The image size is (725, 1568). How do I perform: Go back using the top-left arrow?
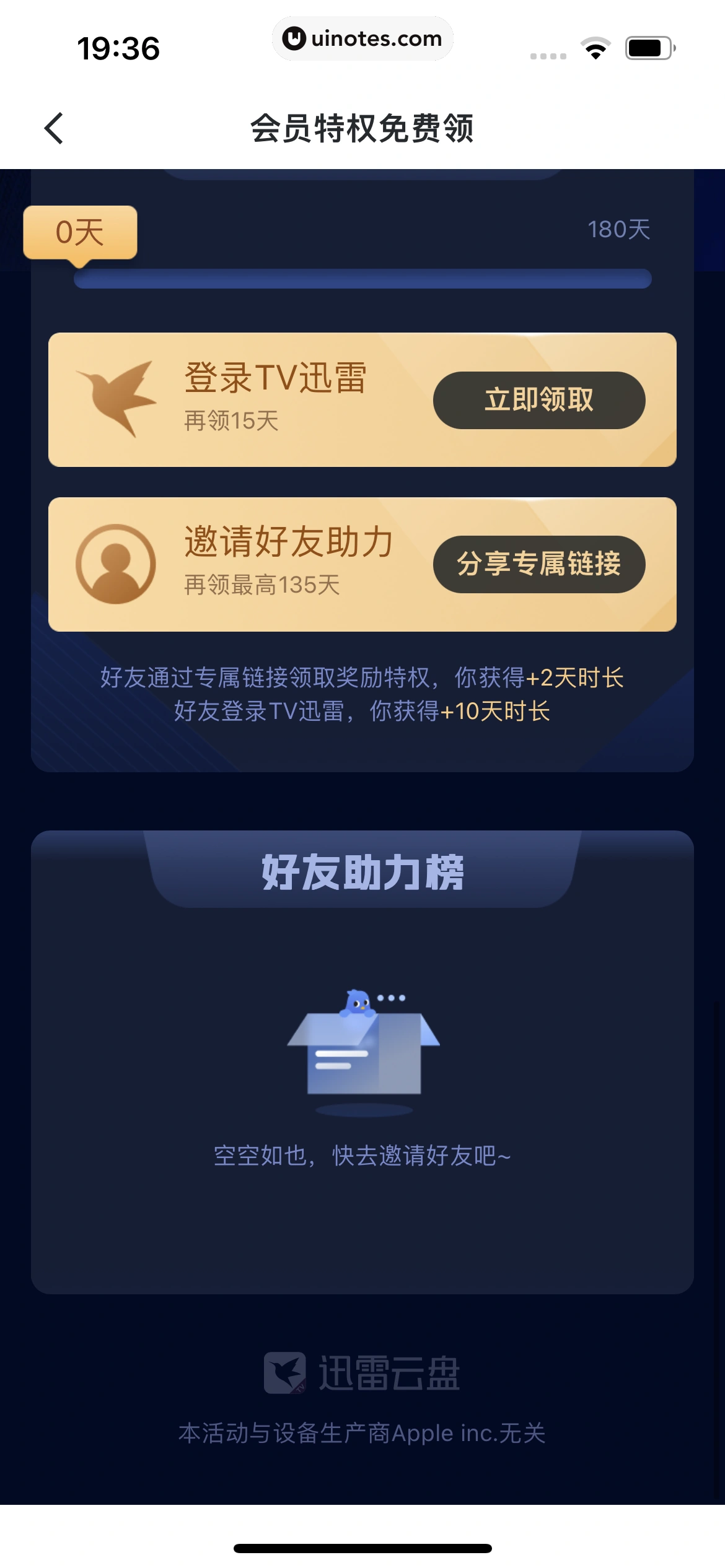tap(55, 128)
